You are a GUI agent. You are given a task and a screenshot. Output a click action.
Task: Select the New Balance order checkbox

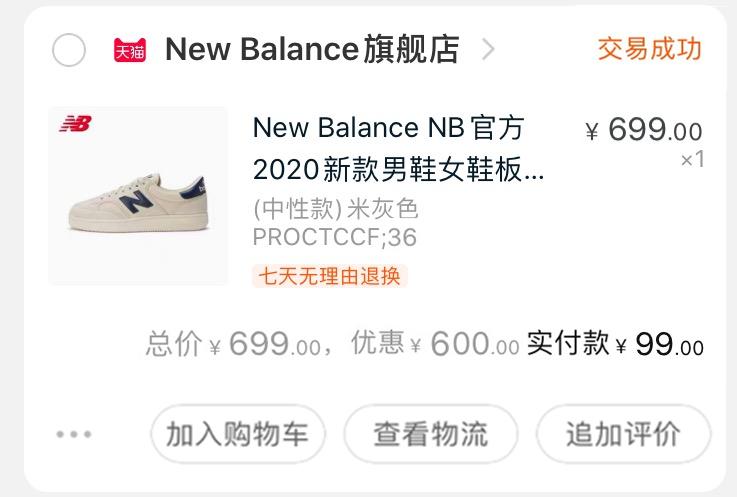[x=69, y=49]
